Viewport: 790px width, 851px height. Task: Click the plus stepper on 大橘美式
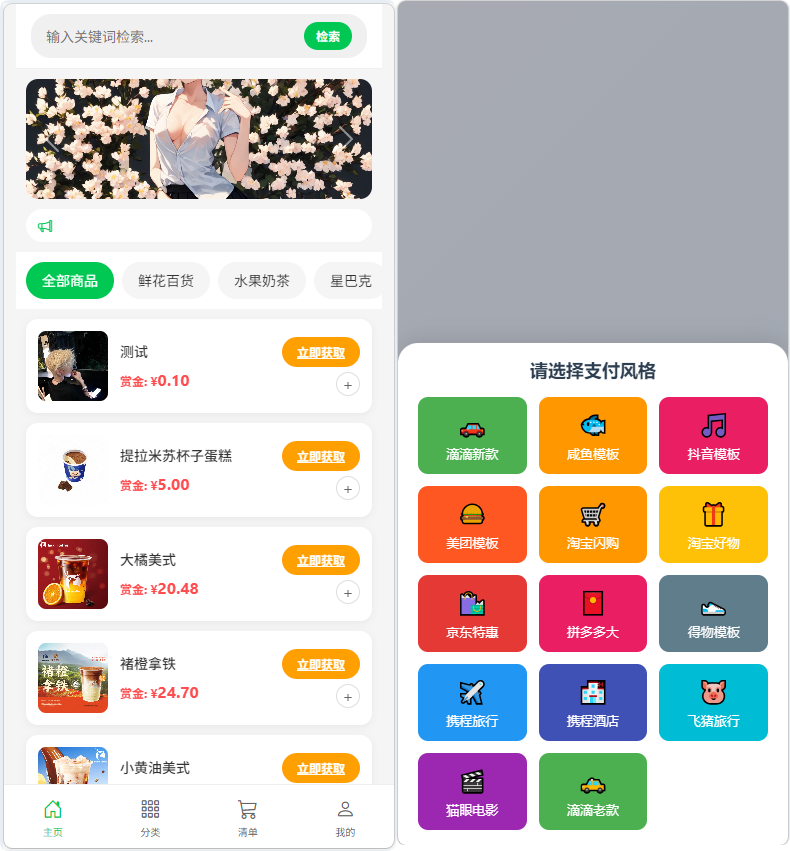click(x=347, y=592)
